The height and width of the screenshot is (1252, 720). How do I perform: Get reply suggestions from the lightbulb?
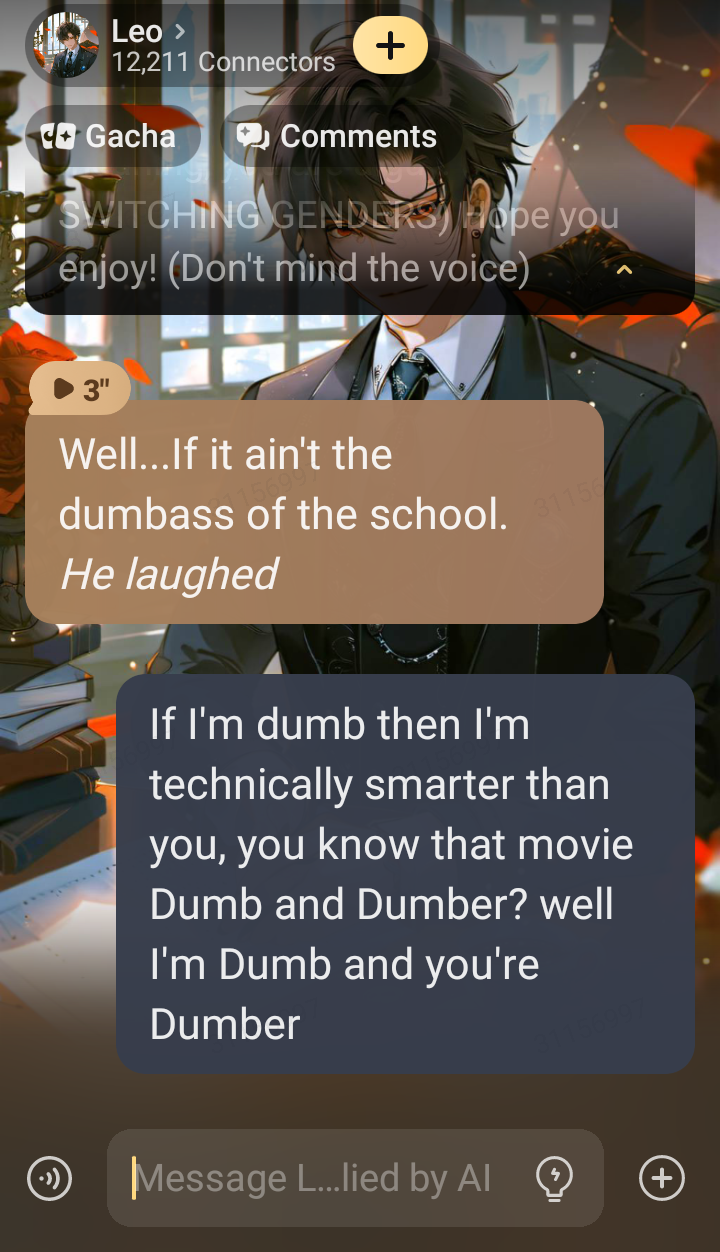coord(554,1179)
